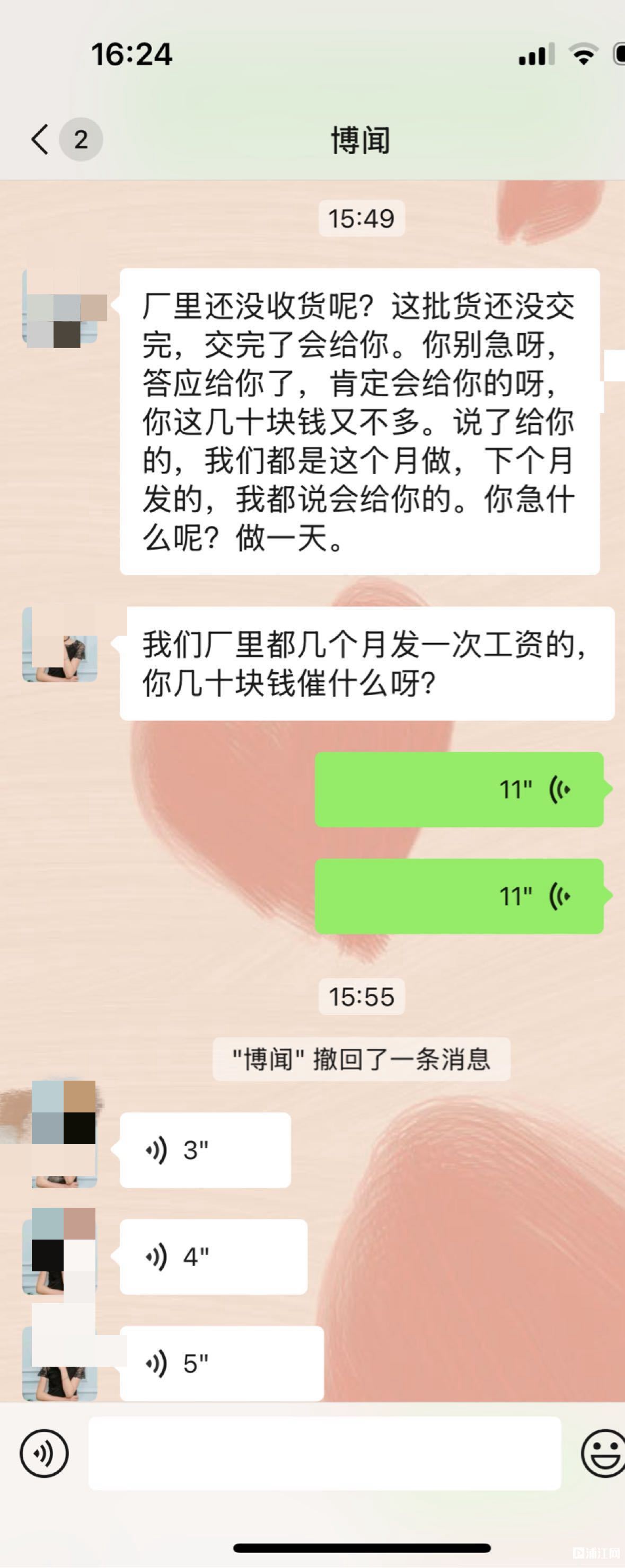Play the second 11-second sent voice message
The height and width of the screenshot is (1568, 625).
(x=459, y=896)
